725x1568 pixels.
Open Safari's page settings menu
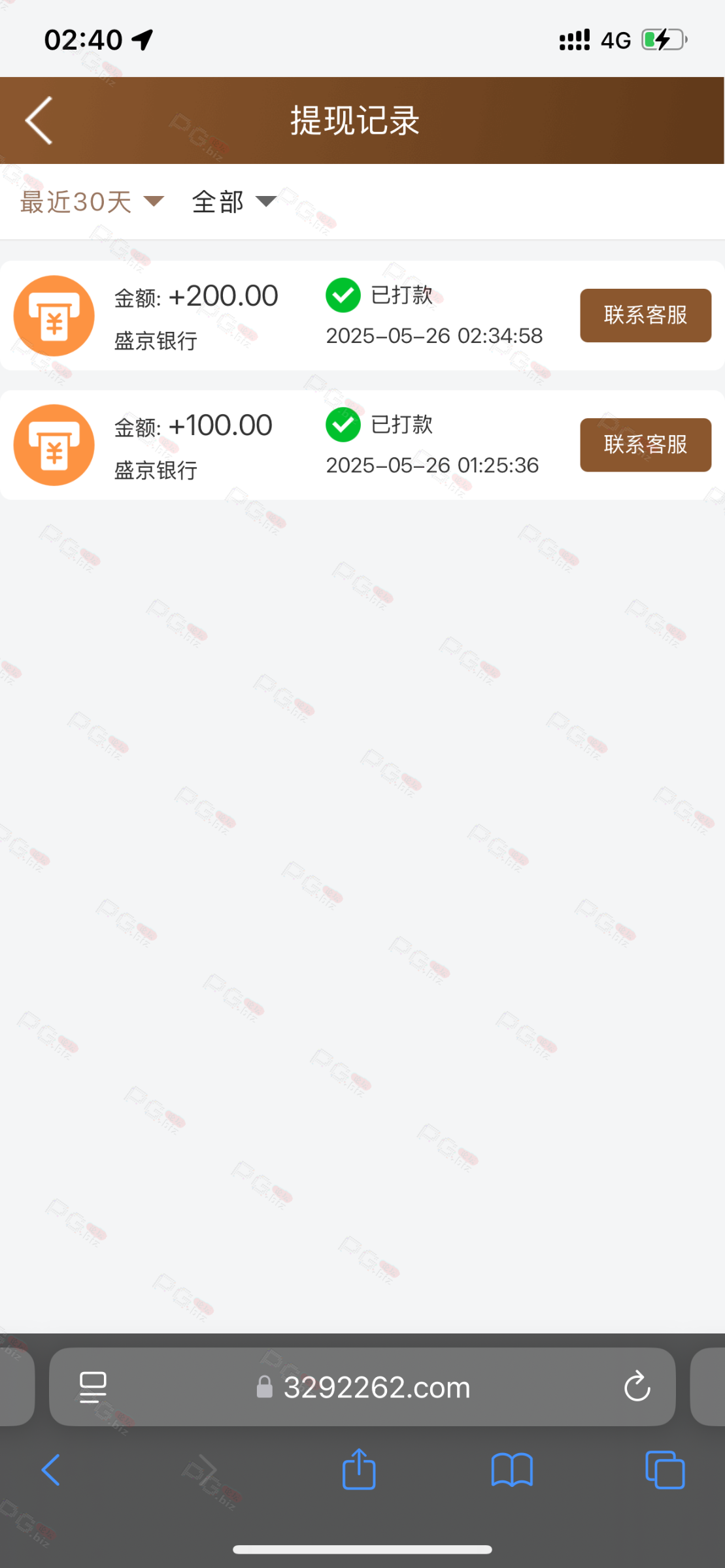tap(93, 1386)
